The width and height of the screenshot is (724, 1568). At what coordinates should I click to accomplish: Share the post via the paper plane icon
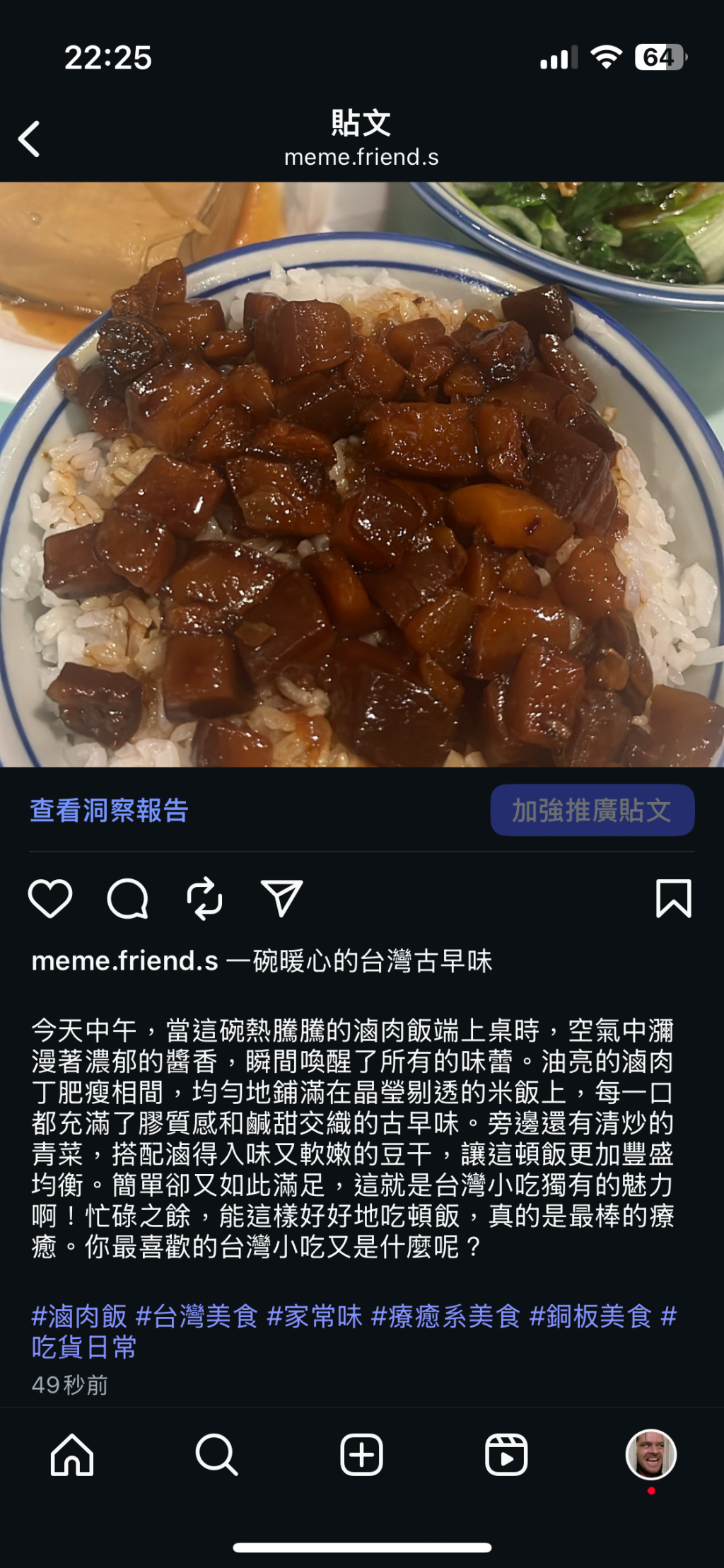tap(281, 899)
